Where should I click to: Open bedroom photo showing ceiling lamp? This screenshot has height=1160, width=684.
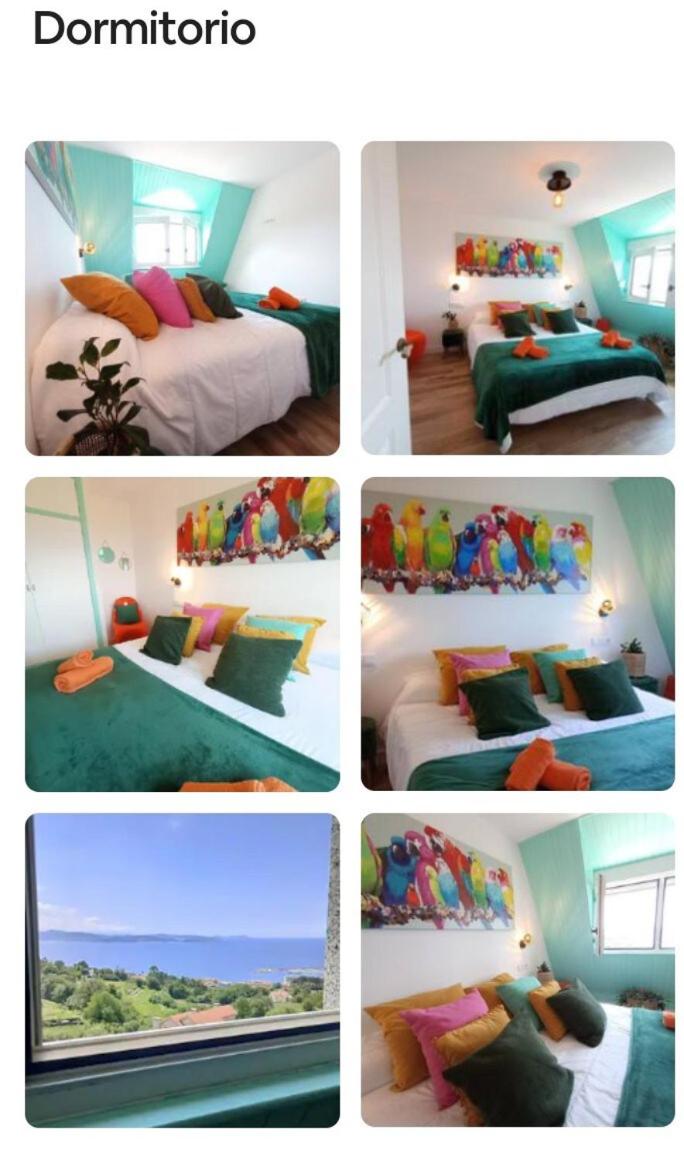pos(518,298)
